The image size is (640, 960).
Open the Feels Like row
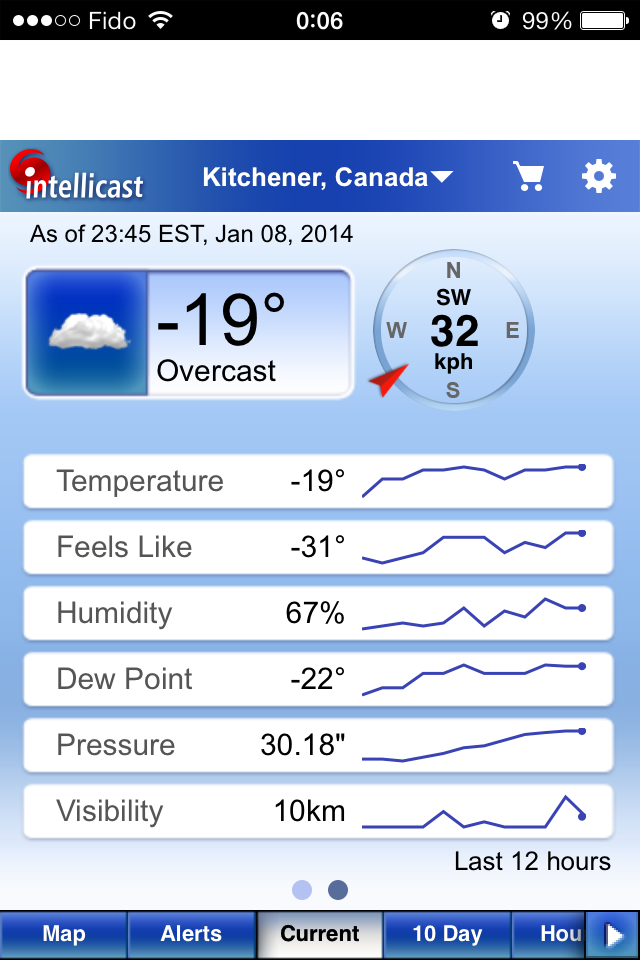(x=318, y=547)
